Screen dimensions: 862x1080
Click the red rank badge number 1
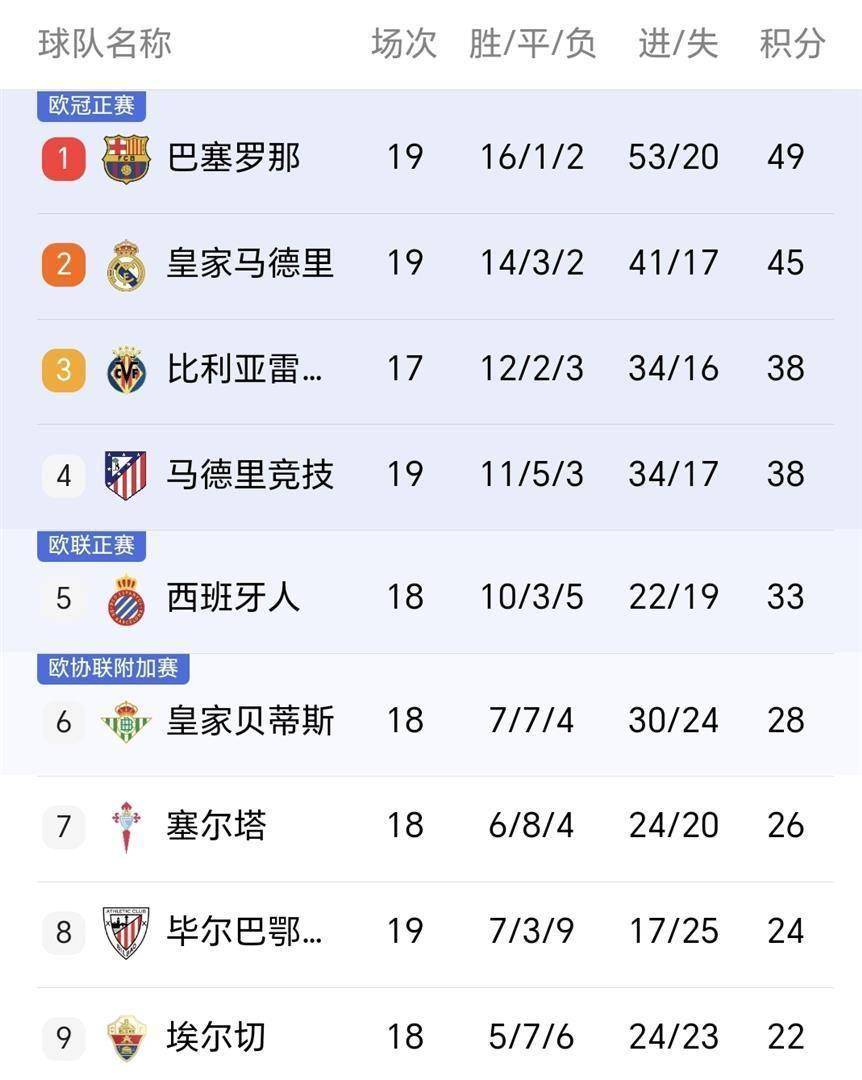[63, 157]
